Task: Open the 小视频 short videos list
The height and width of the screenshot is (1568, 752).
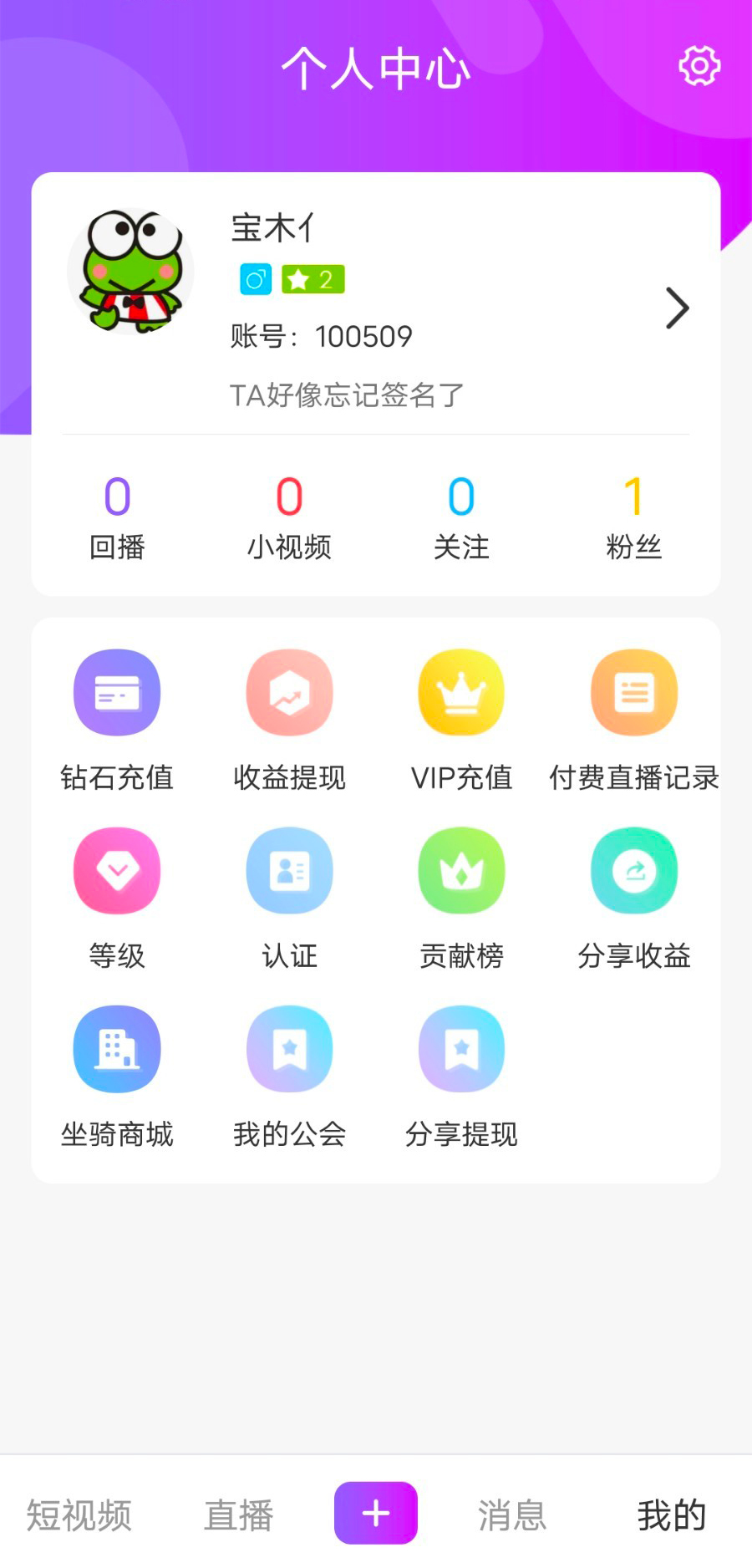Action: coord(289,516)
